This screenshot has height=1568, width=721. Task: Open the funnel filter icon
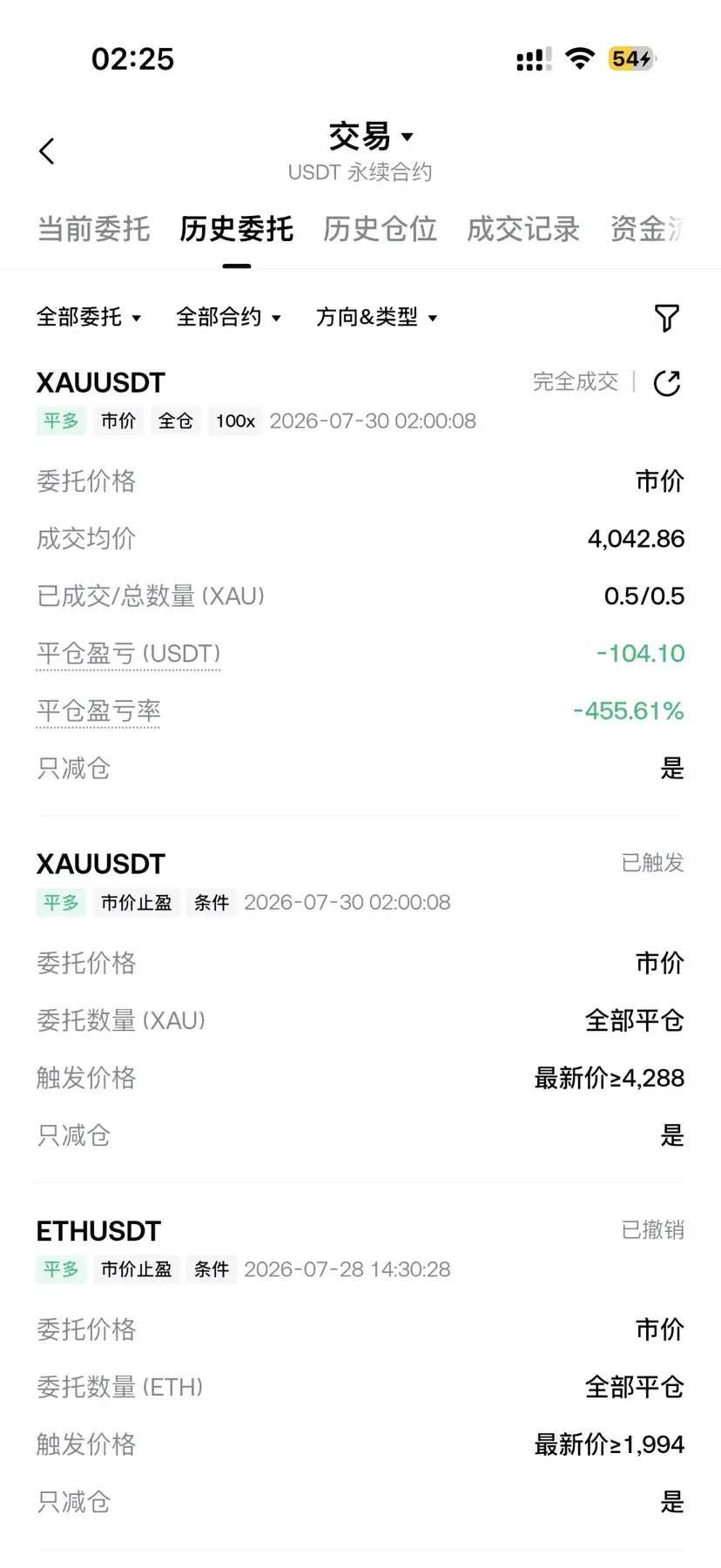666,318
